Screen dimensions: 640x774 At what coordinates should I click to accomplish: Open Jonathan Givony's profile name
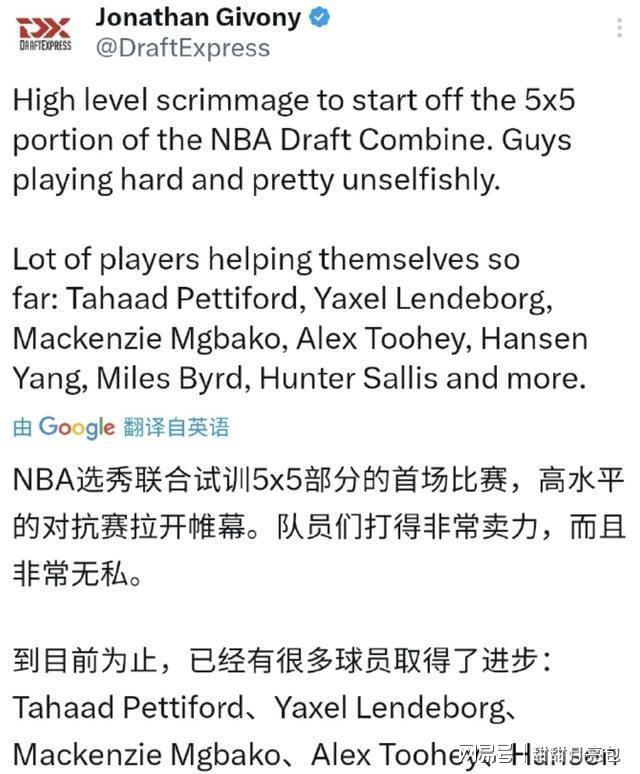tap(199, 18)
